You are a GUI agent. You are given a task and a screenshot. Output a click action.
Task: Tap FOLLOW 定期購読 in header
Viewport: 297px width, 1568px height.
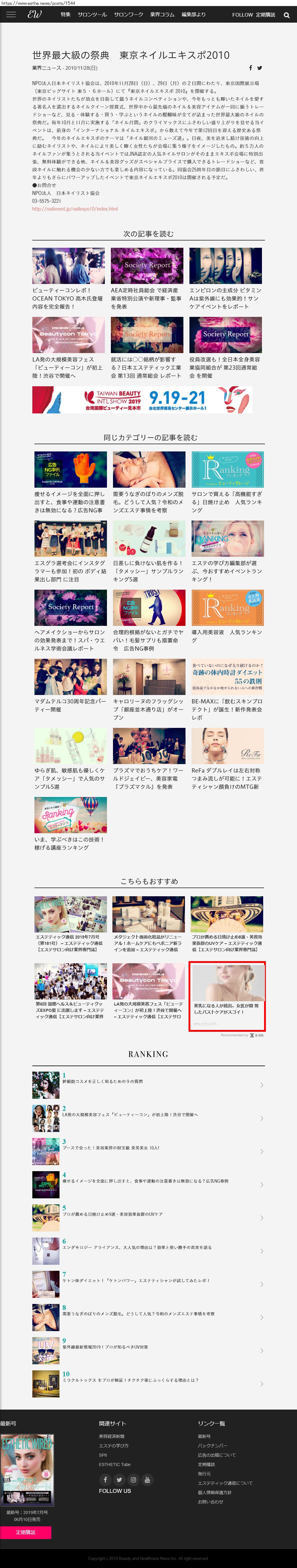pos(253,14)
